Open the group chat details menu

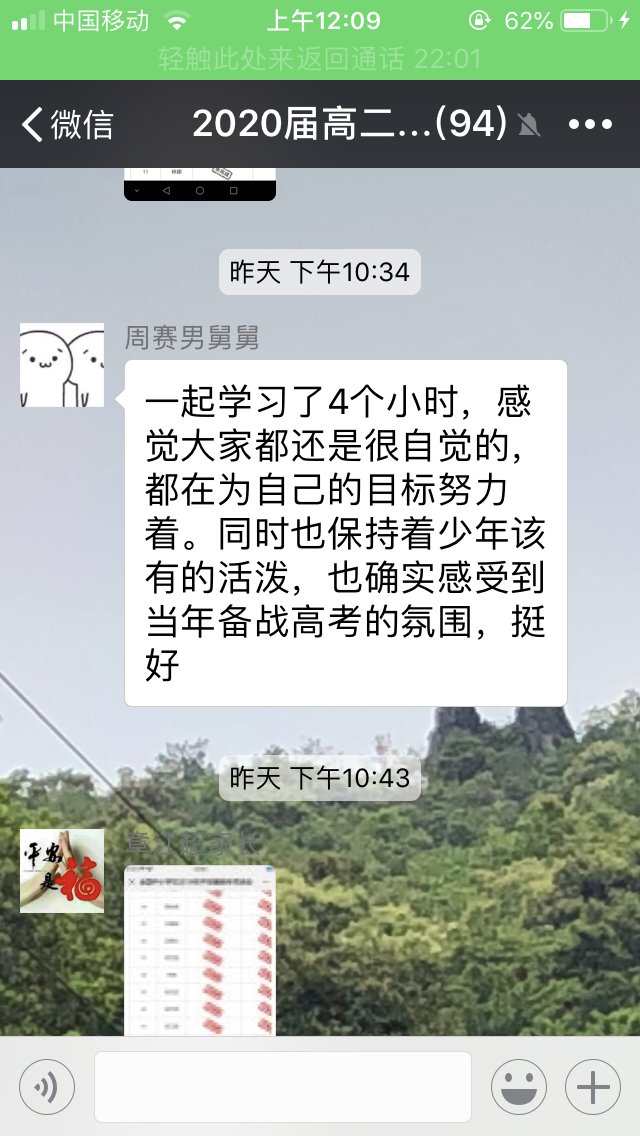pos(589,124)
